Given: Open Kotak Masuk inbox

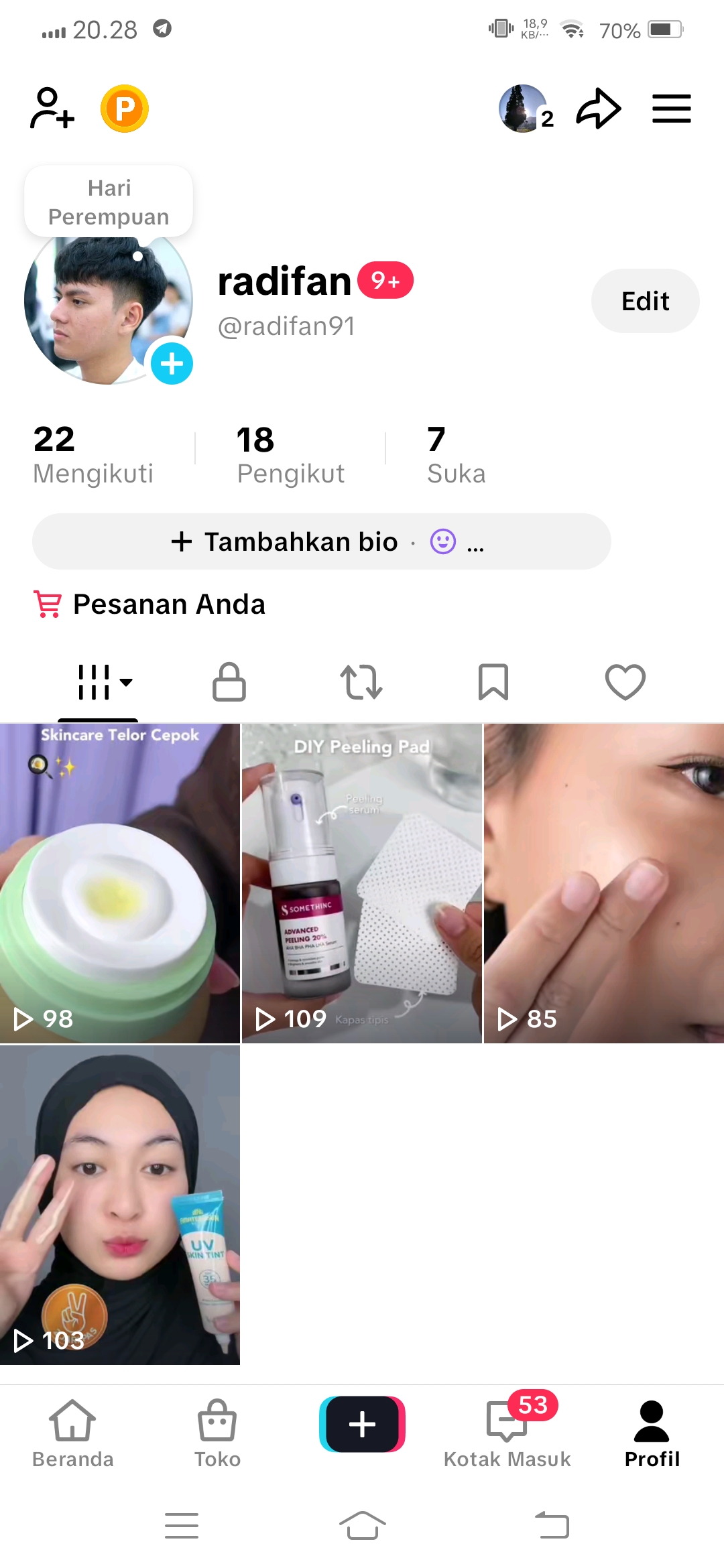Looking at the screenshot, I should 507,1433.
